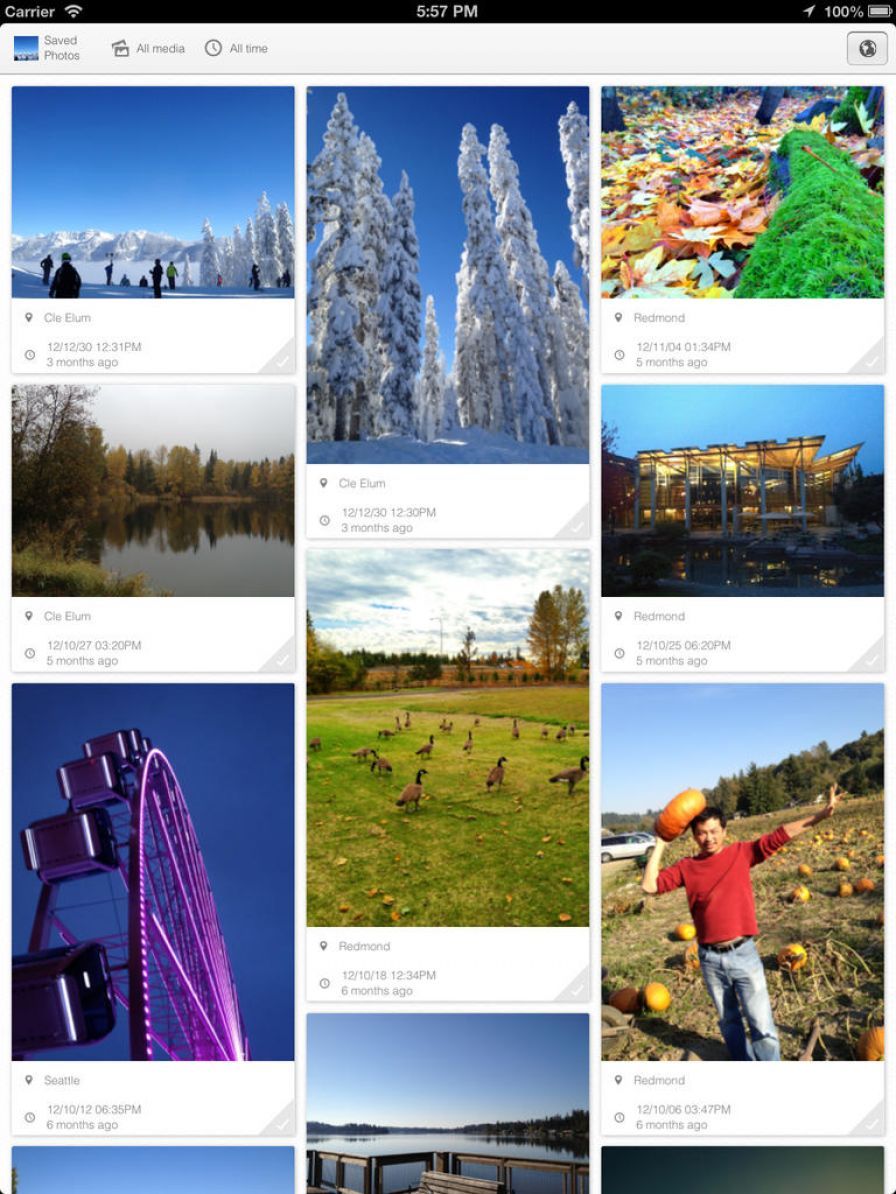View the snowy trees photo from 12:30PM
896x1194 pixels.
[x=448, y=274]
